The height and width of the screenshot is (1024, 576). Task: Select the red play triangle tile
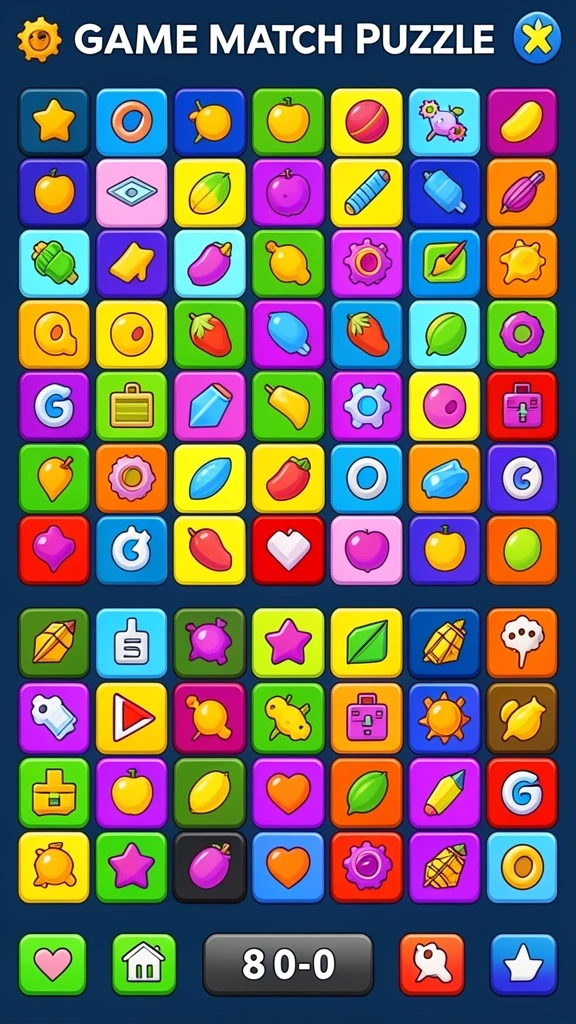click(x=131, y=718)
